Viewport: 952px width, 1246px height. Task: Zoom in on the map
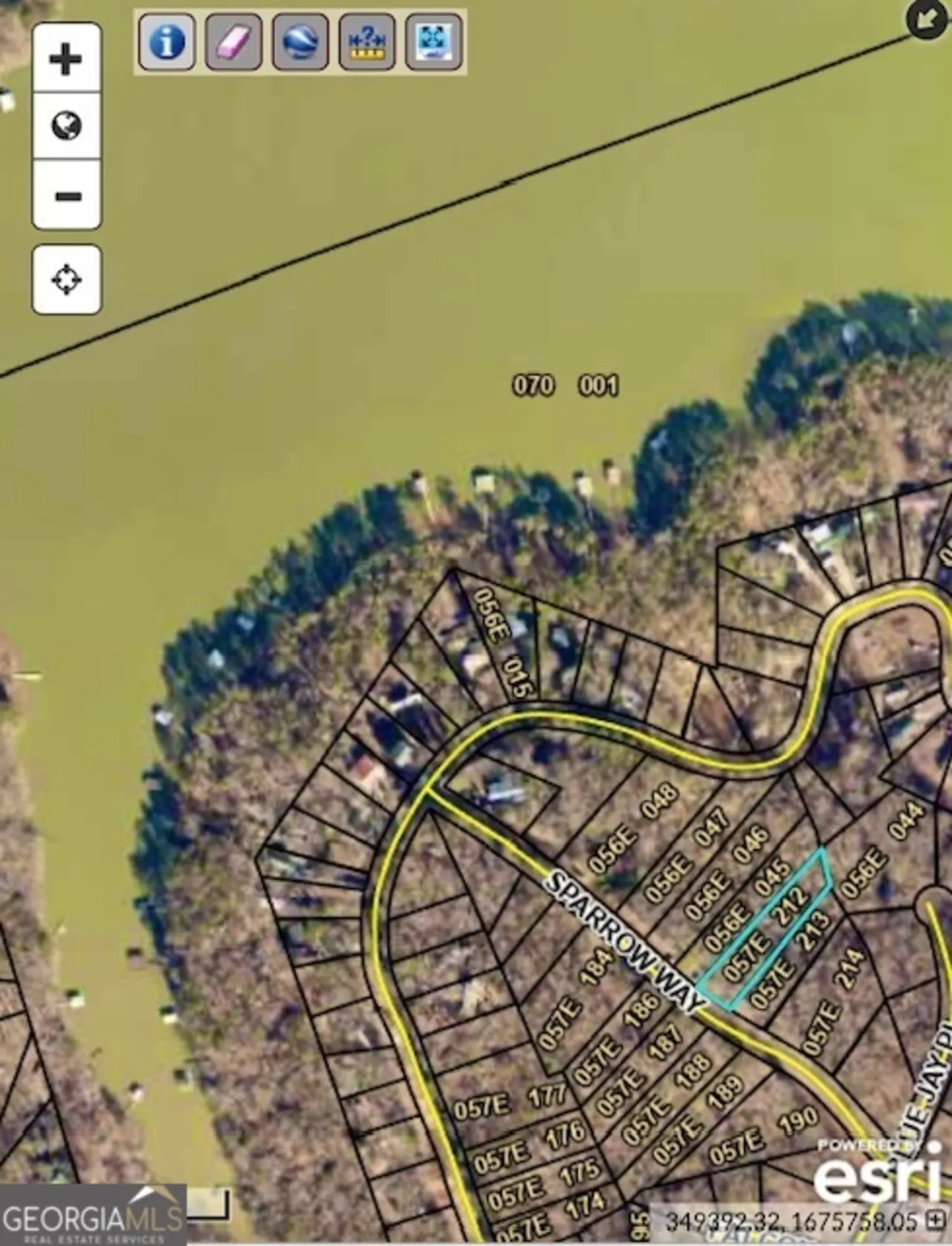pyautogui.click(x=66, y=59)
